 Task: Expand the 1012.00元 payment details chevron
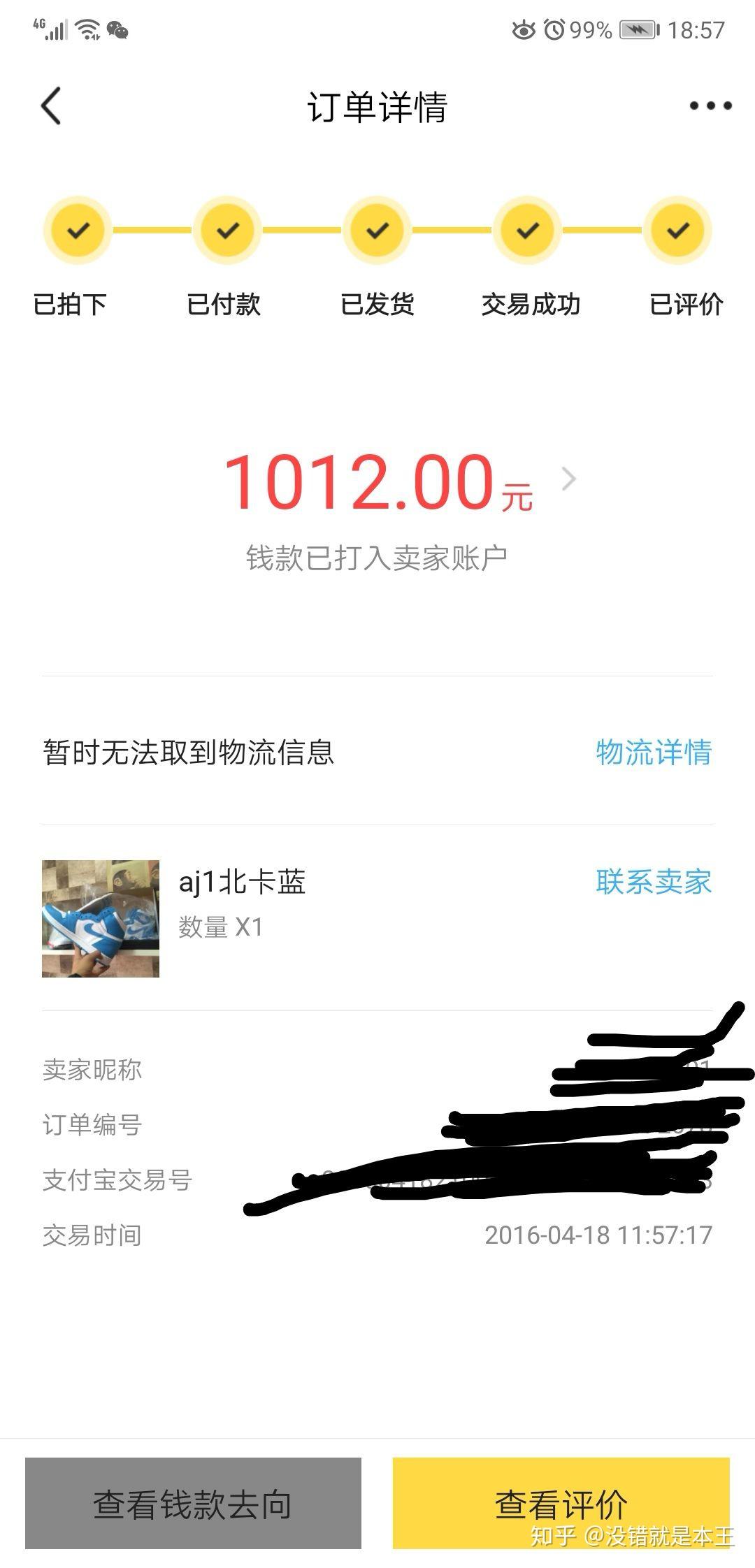[x=569, y=479]
